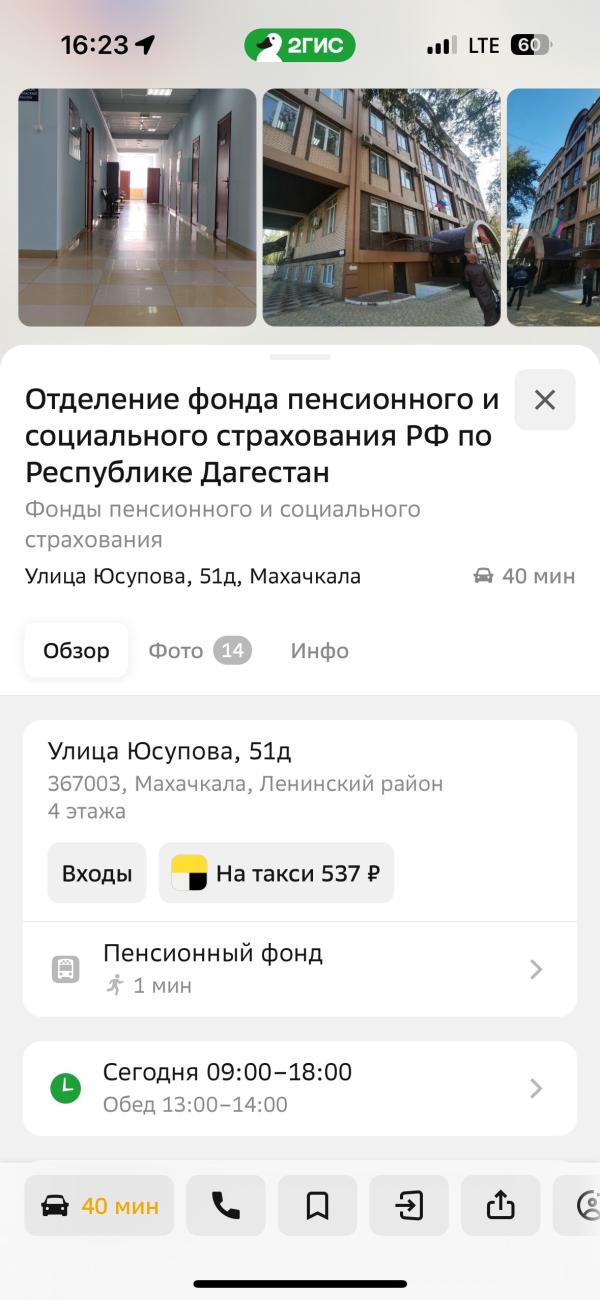
Task: Switch to the Инфо tab
Action: click(319, 651)
